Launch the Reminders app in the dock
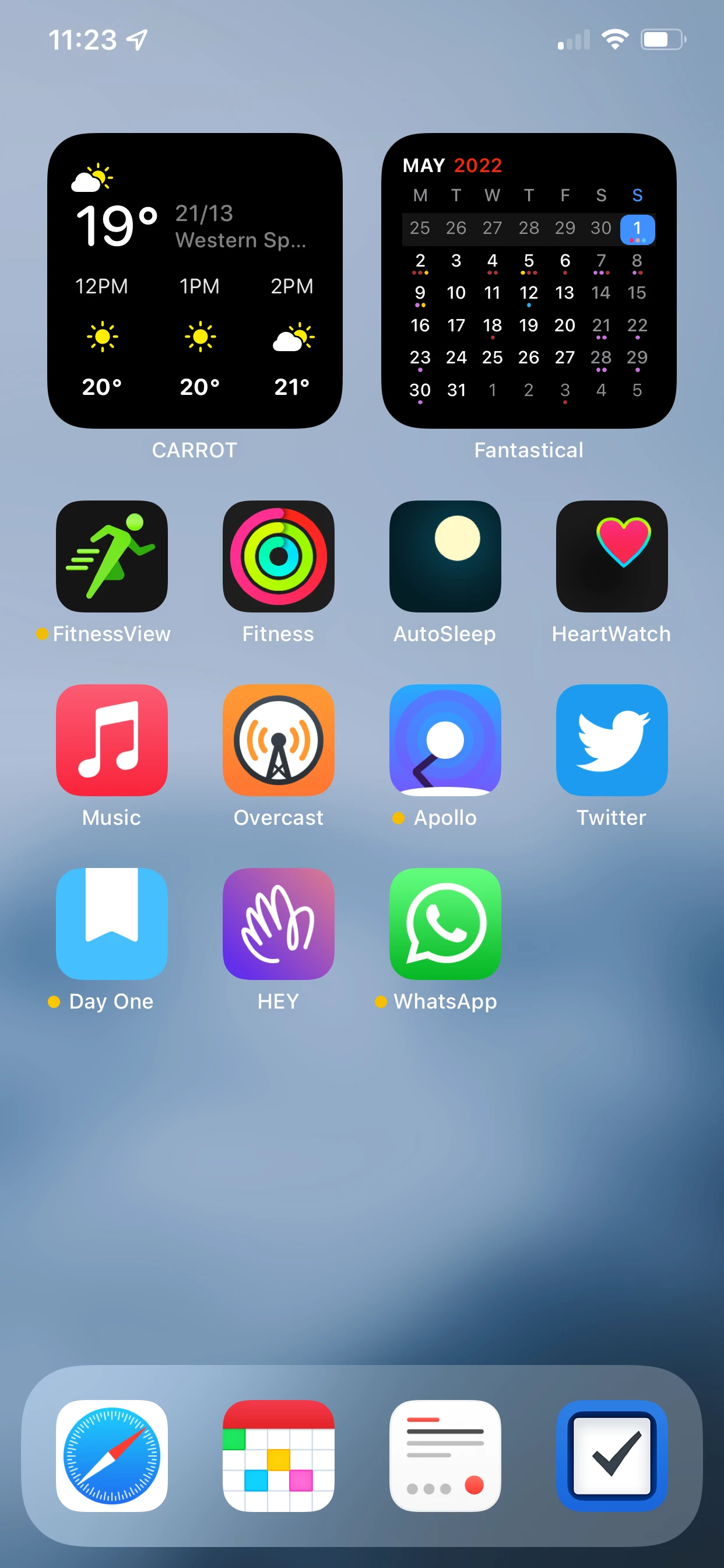This screenshot has height=1568, width=724. coord(445,1456)
